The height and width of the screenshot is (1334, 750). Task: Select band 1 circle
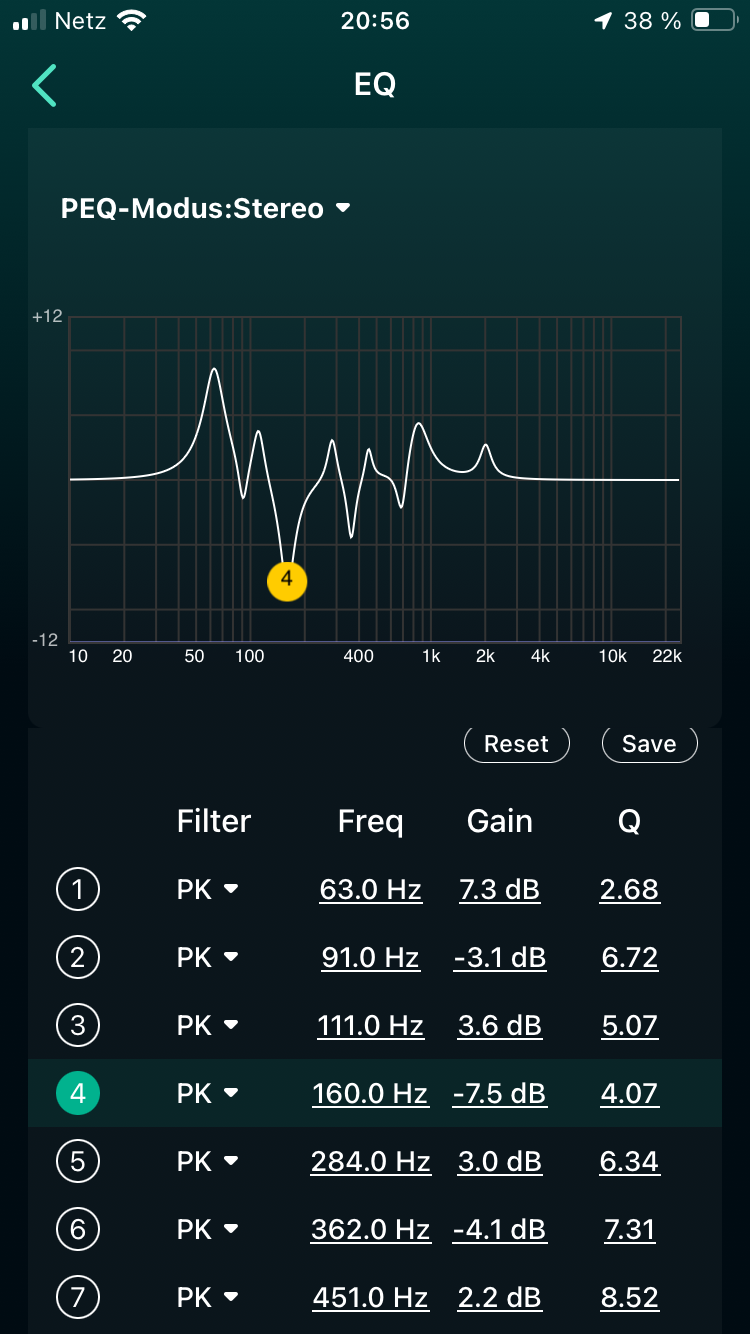tap(78, 889)
